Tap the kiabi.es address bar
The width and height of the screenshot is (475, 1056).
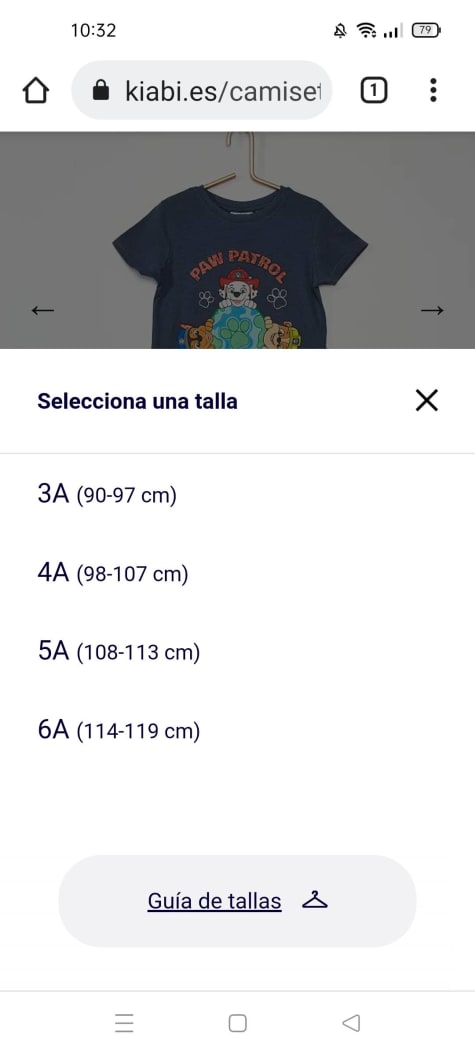201,90
